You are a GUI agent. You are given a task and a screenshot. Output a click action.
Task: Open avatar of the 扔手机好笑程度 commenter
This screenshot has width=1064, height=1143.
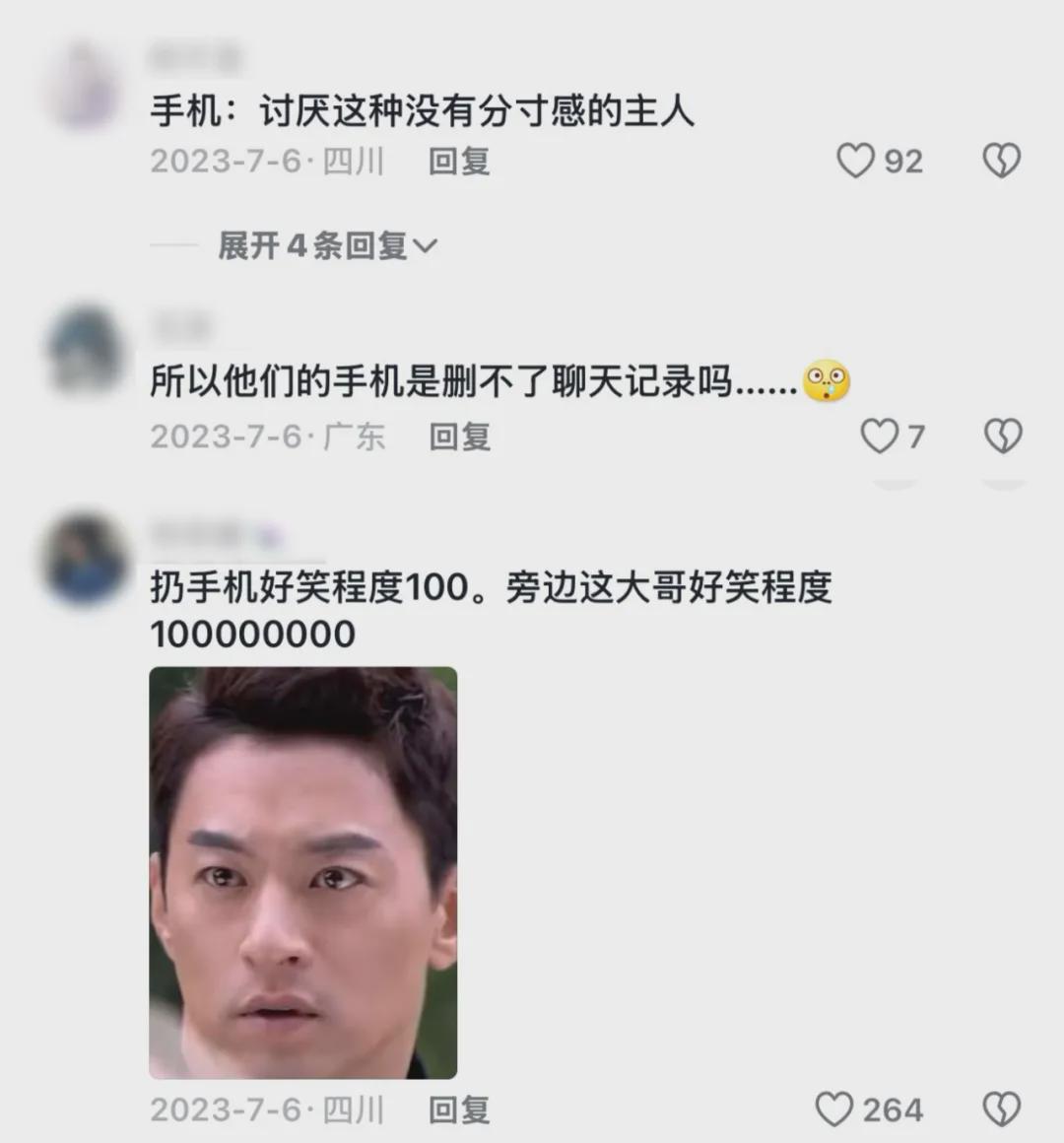[x=87, y=559]
